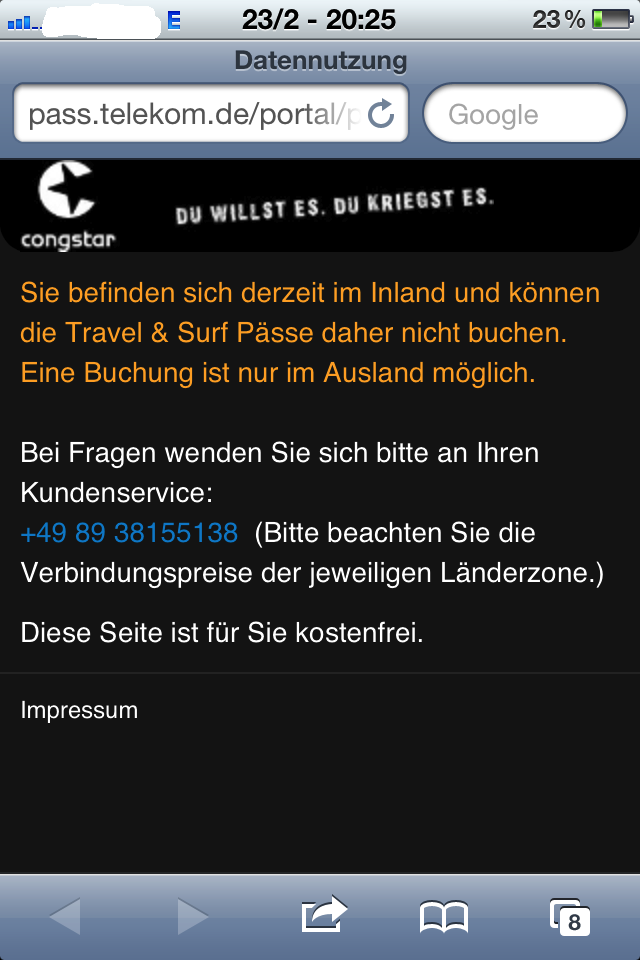
Task: Open the Google search field
Action: [525, 115]
